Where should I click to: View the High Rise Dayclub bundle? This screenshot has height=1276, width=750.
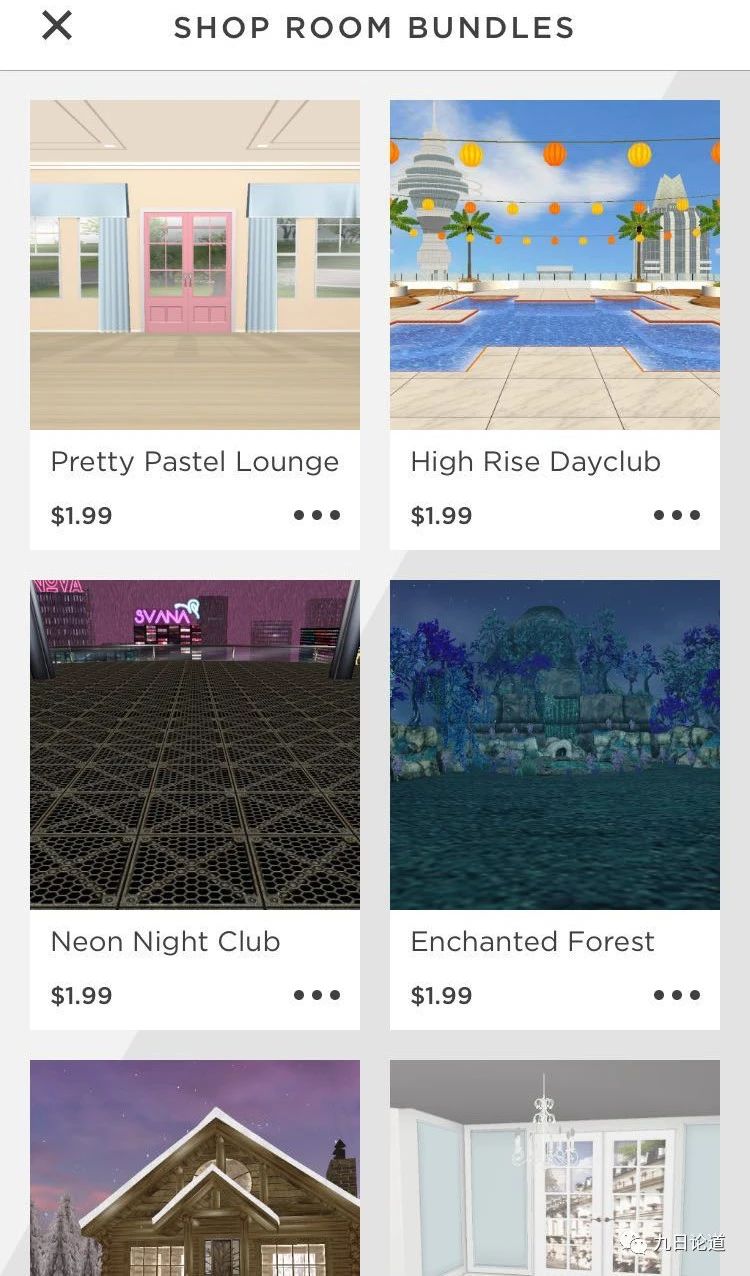click(x=555, y=265)
